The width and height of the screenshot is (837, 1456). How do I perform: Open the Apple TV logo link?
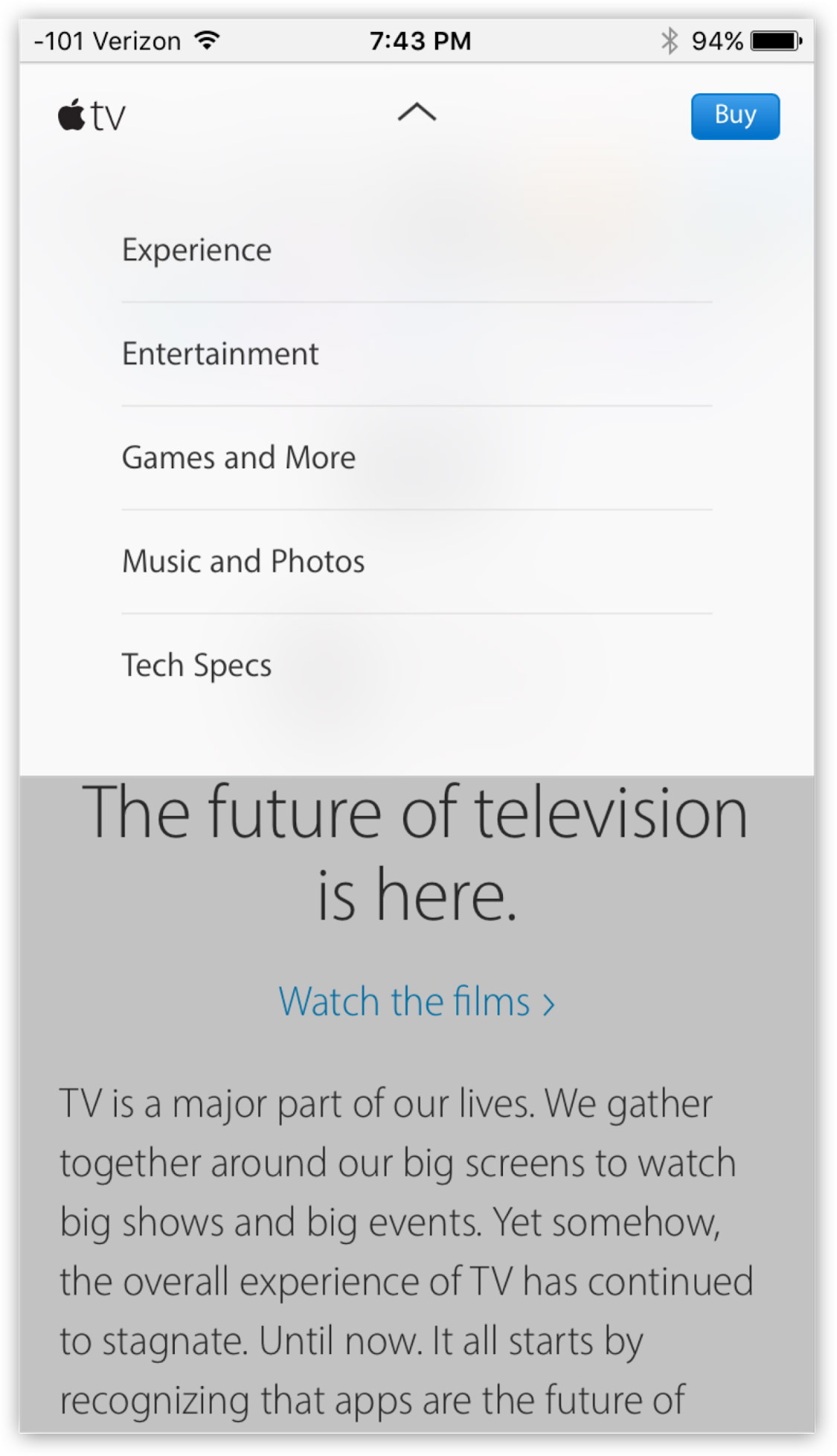(92, 116)
